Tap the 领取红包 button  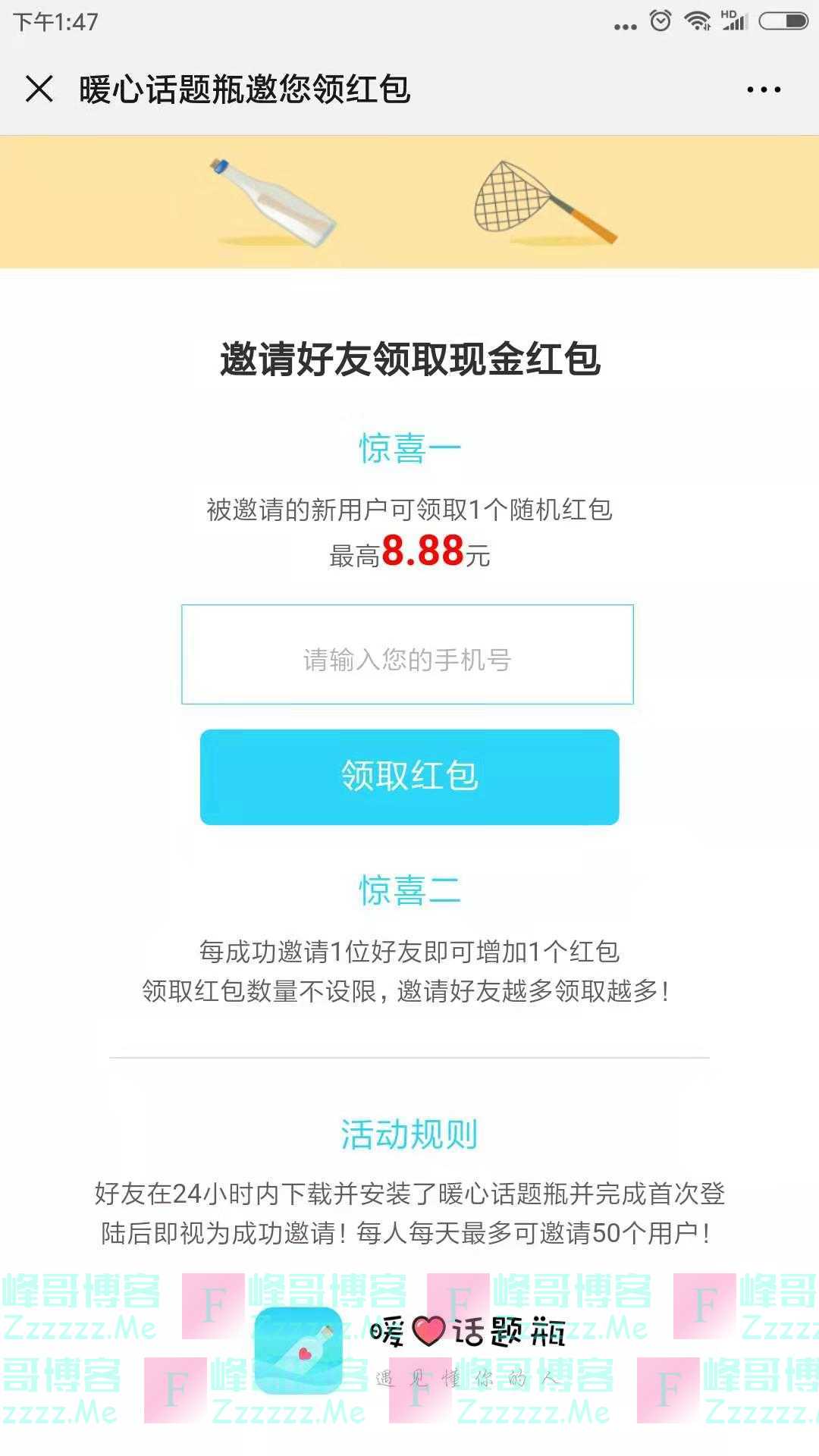409,777
